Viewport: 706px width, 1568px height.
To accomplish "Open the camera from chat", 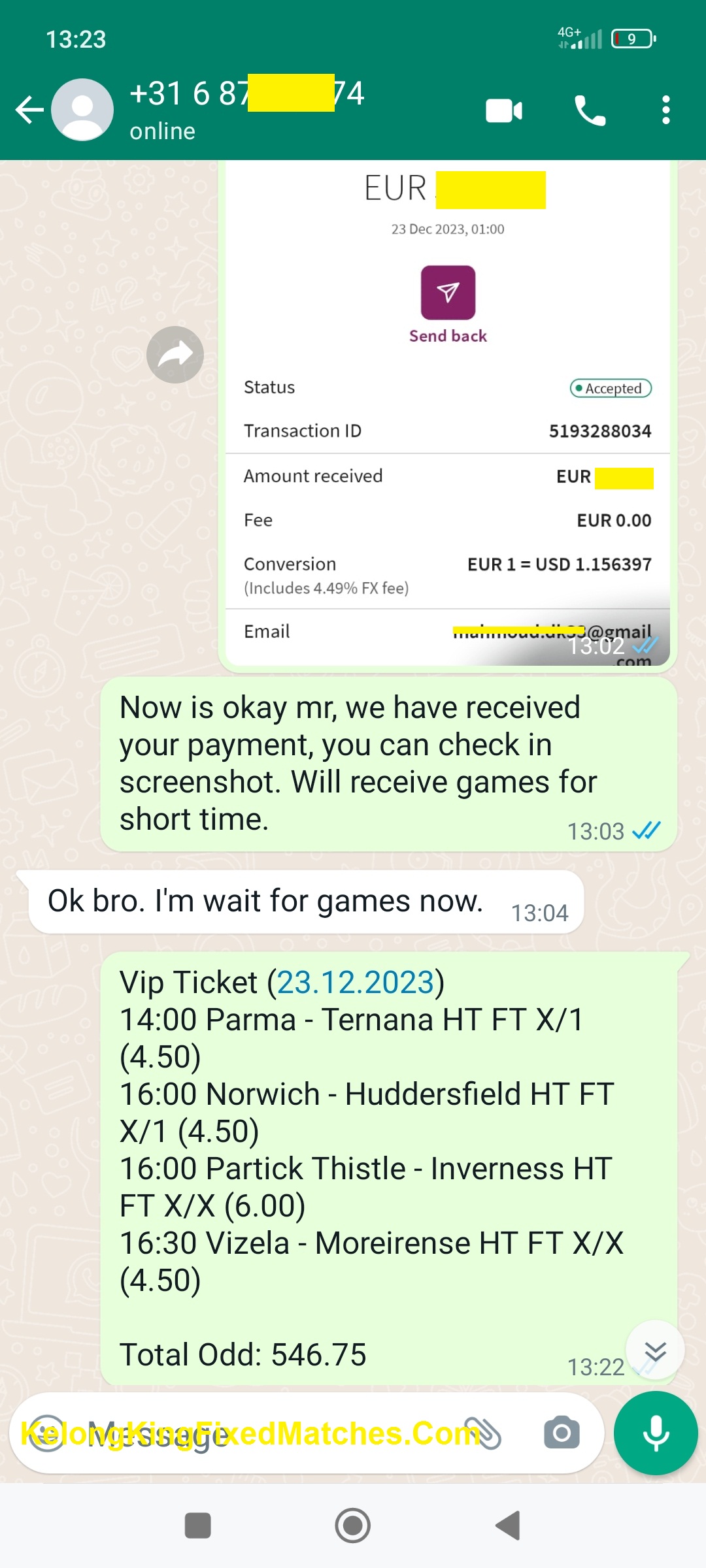I will 562,1433.
